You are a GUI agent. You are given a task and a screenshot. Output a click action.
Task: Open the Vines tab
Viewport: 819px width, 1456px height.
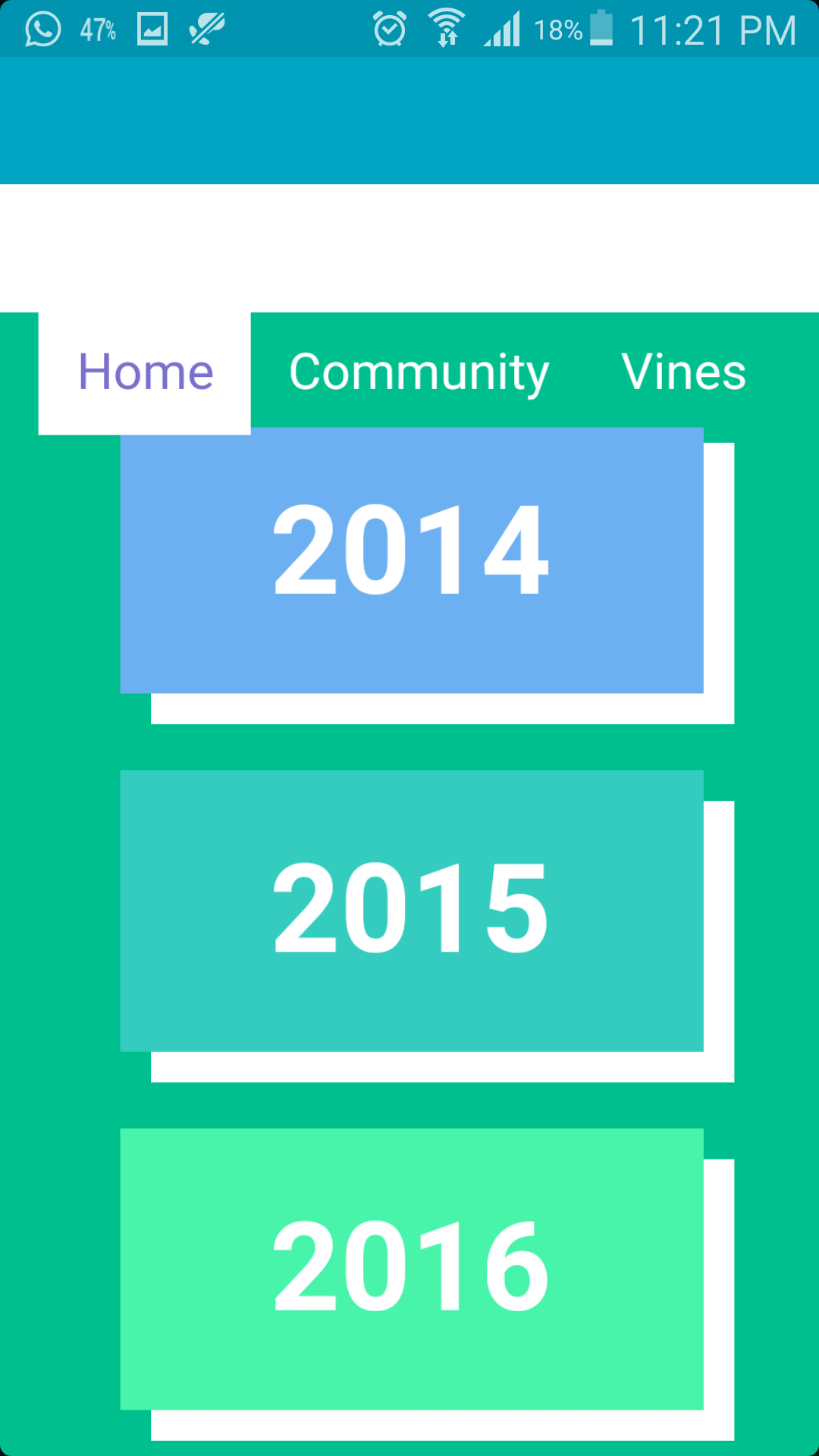pos(683,372)
